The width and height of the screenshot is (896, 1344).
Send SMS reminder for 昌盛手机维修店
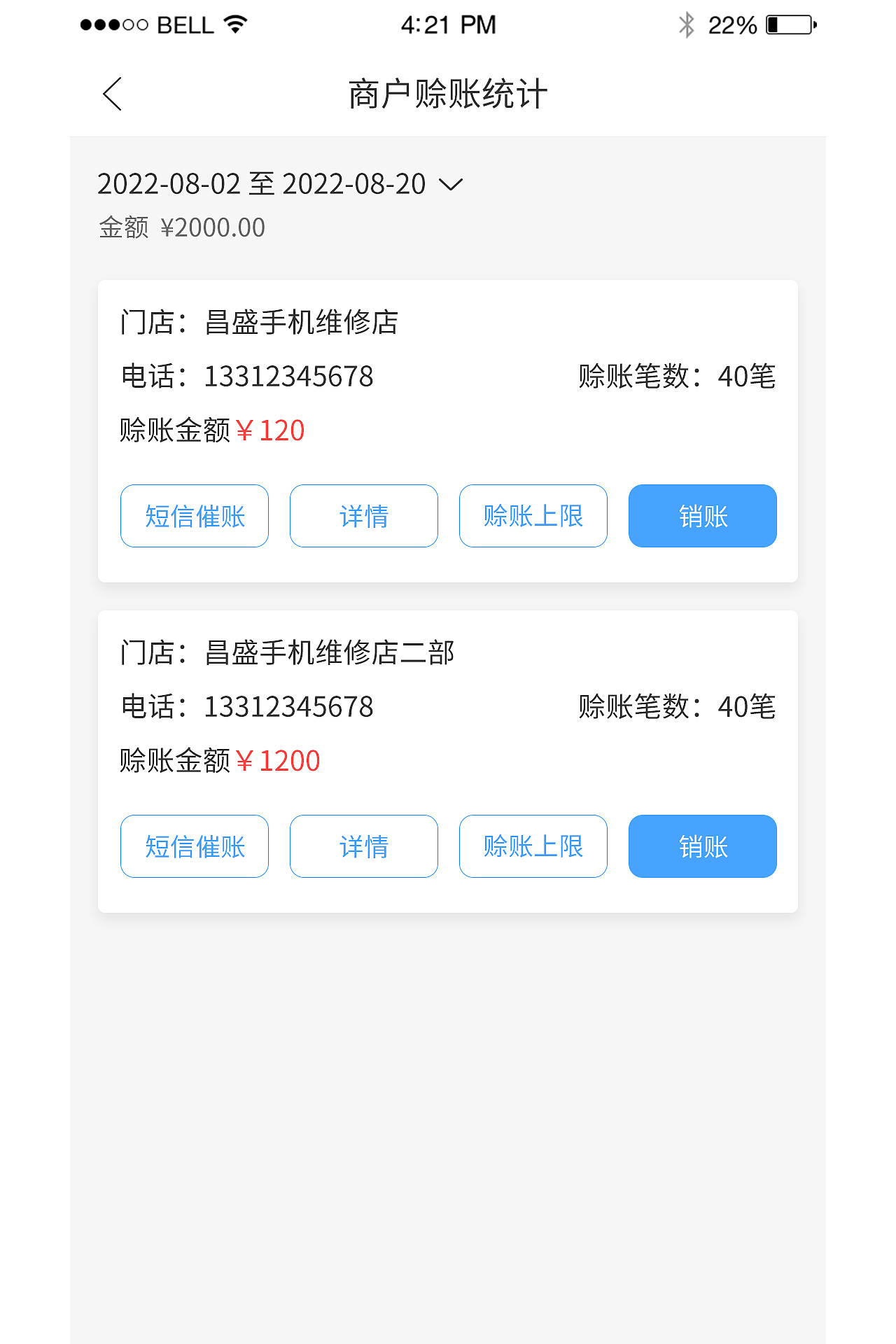(194, 516)
